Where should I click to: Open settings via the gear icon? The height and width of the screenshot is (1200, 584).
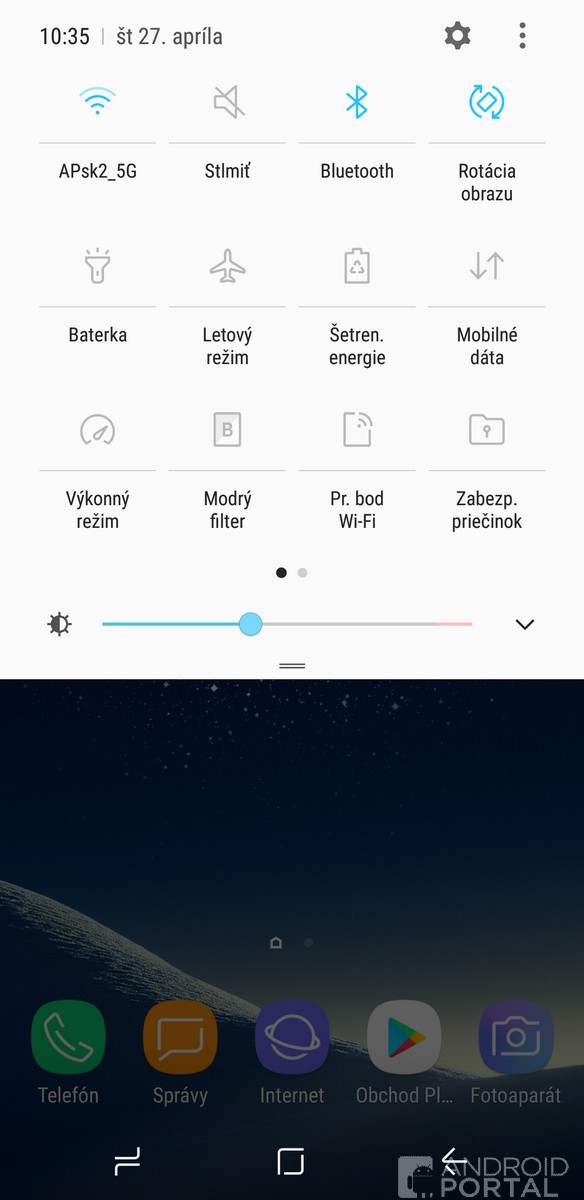[458, 37]
